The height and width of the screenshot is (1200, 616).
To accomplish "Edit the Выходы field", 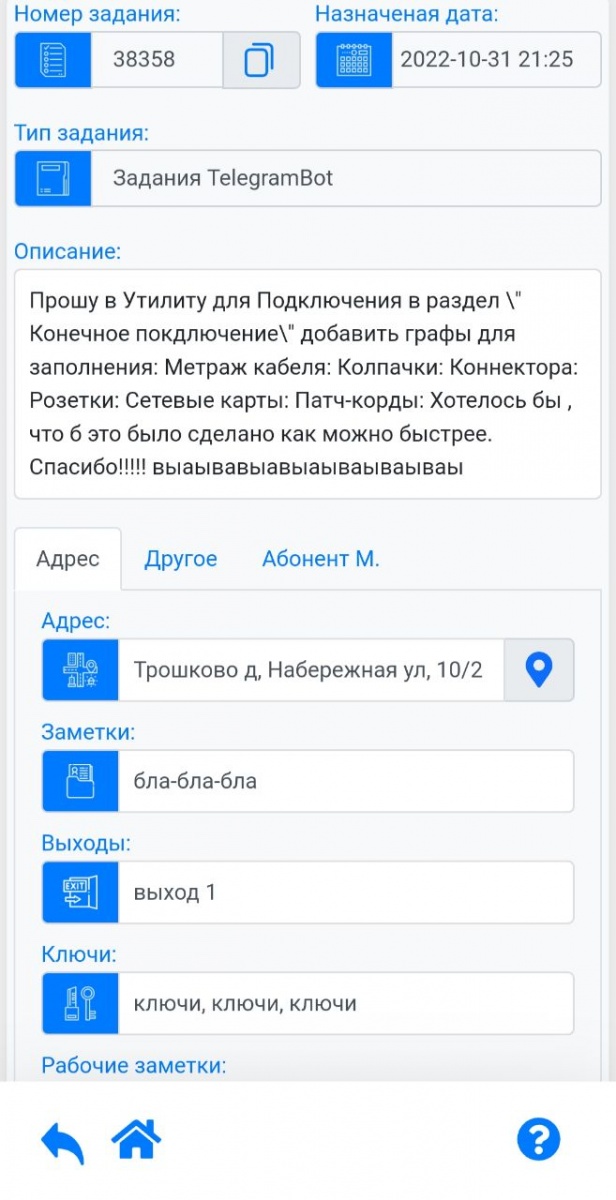I will point(345,892).
